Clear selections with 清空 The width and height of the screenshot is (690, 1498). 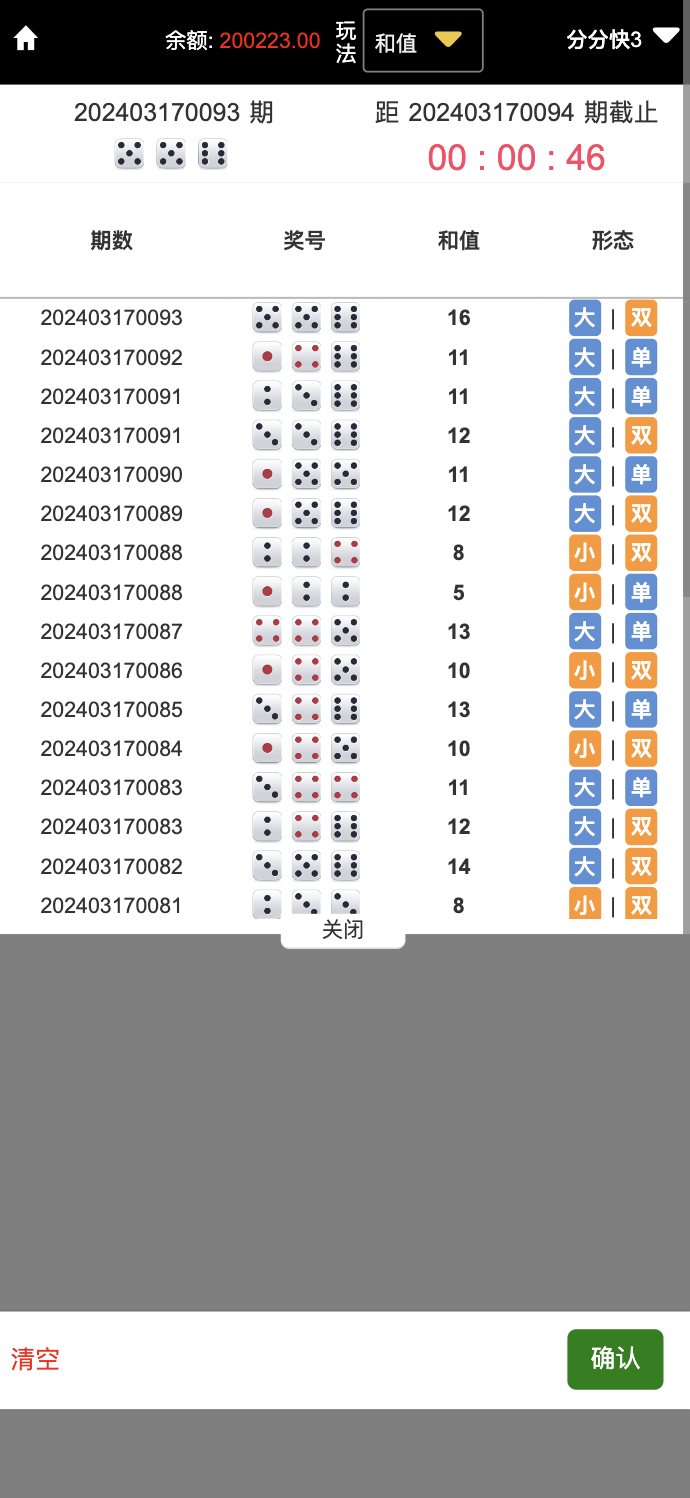click(x=36, y=1359)
